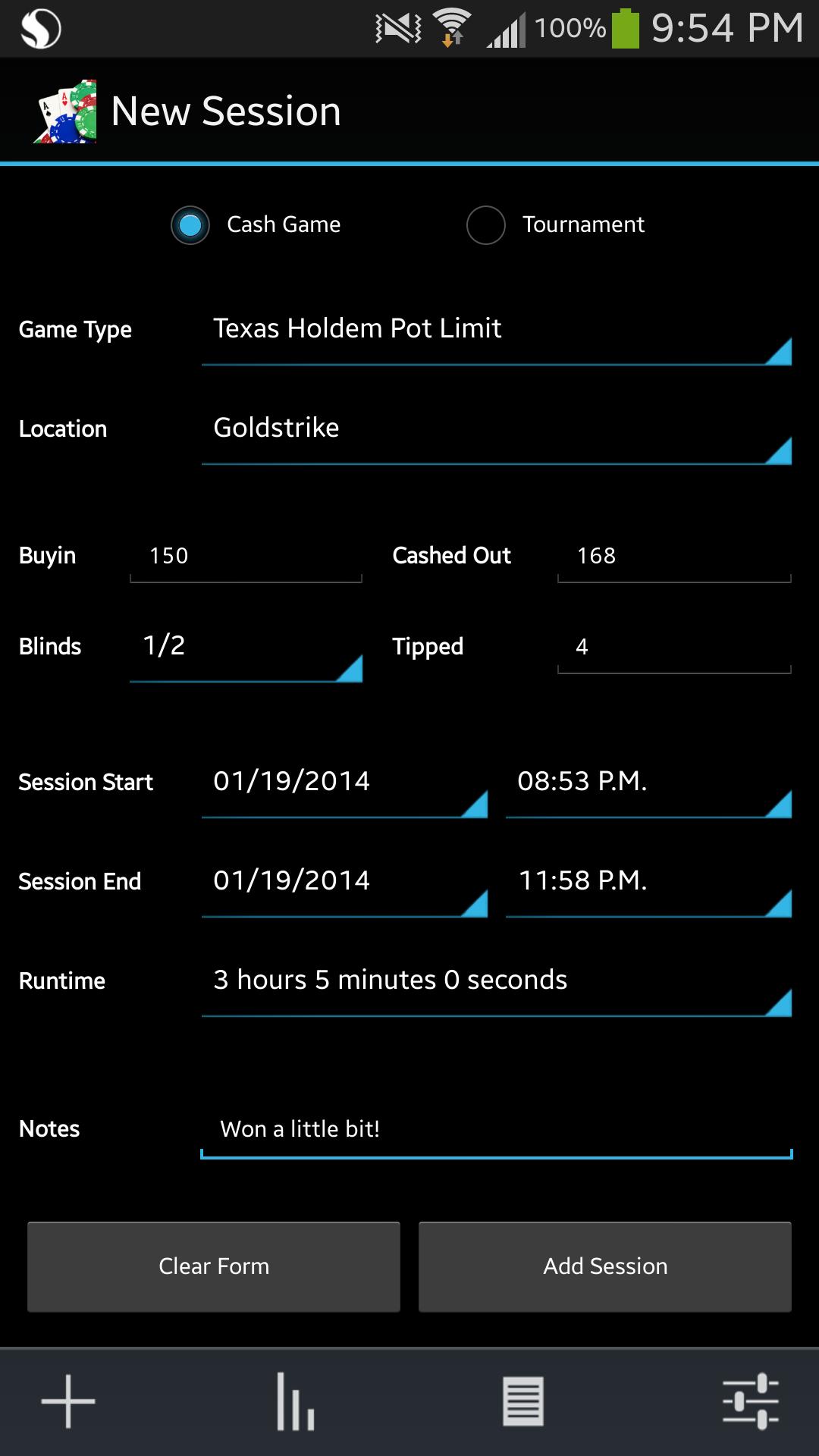Click the poker cards app logo
The image size is (819, 1456).
coord(66,110)
